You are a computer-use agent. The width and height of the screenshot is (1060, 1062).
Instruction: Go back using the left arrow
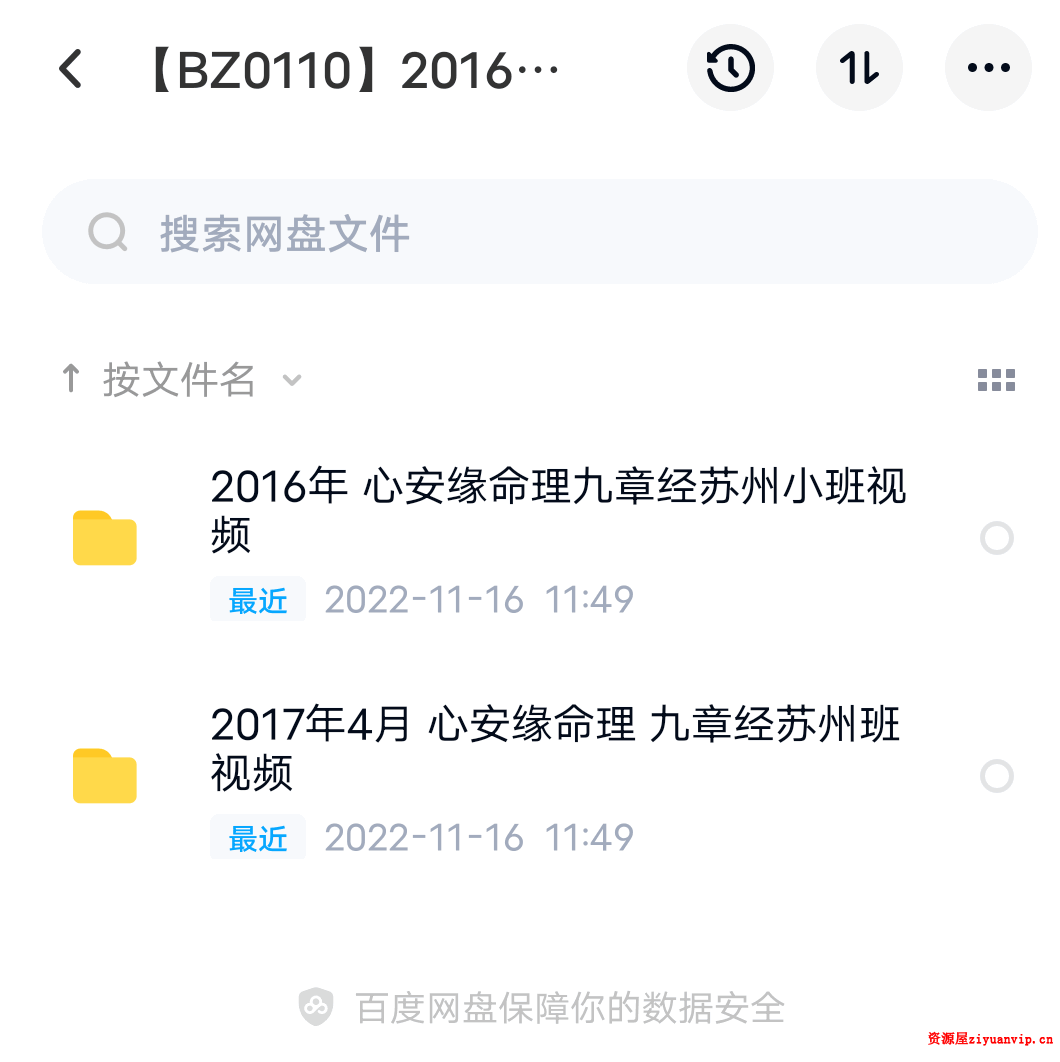pyautogui.click(x=70, y=68)
